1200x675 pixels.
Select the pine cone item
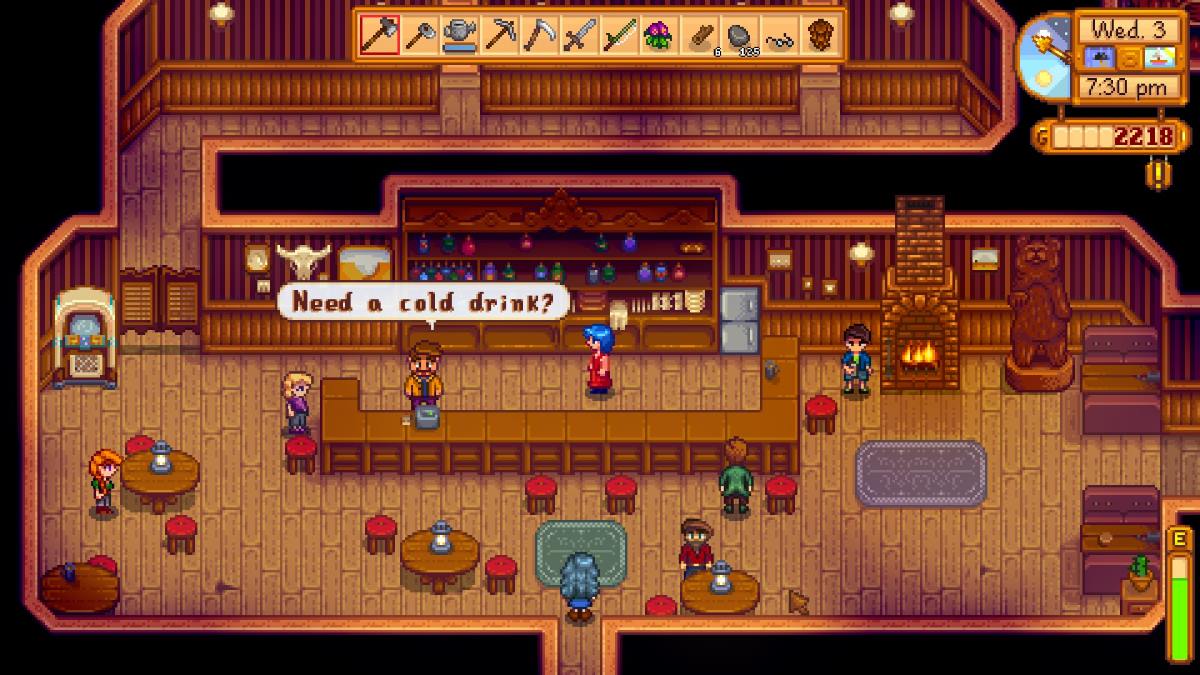click(820, 37)
